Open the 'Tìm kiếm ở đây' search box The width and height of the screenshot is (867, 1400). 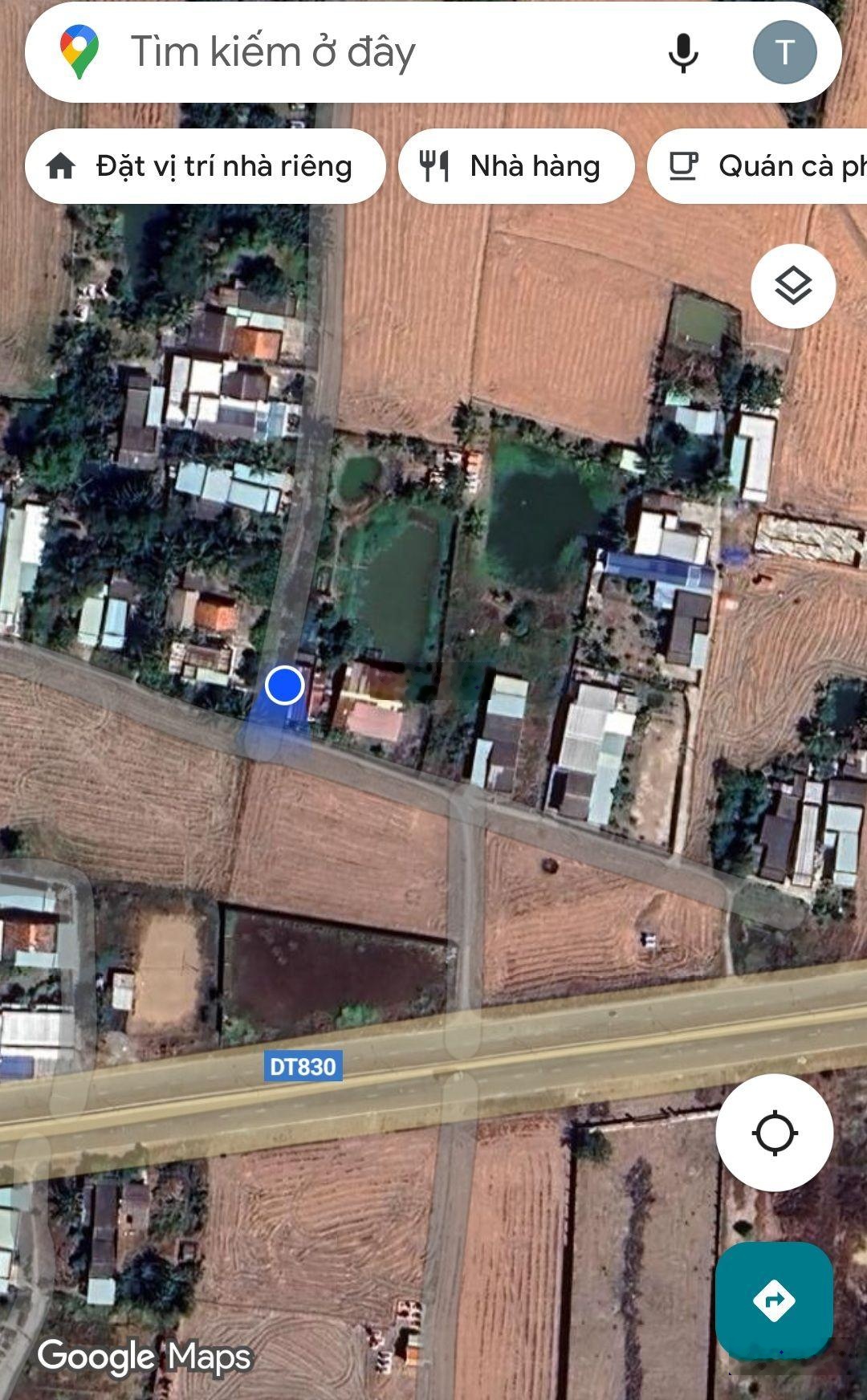pyautogui.click(x=361, y=53)
